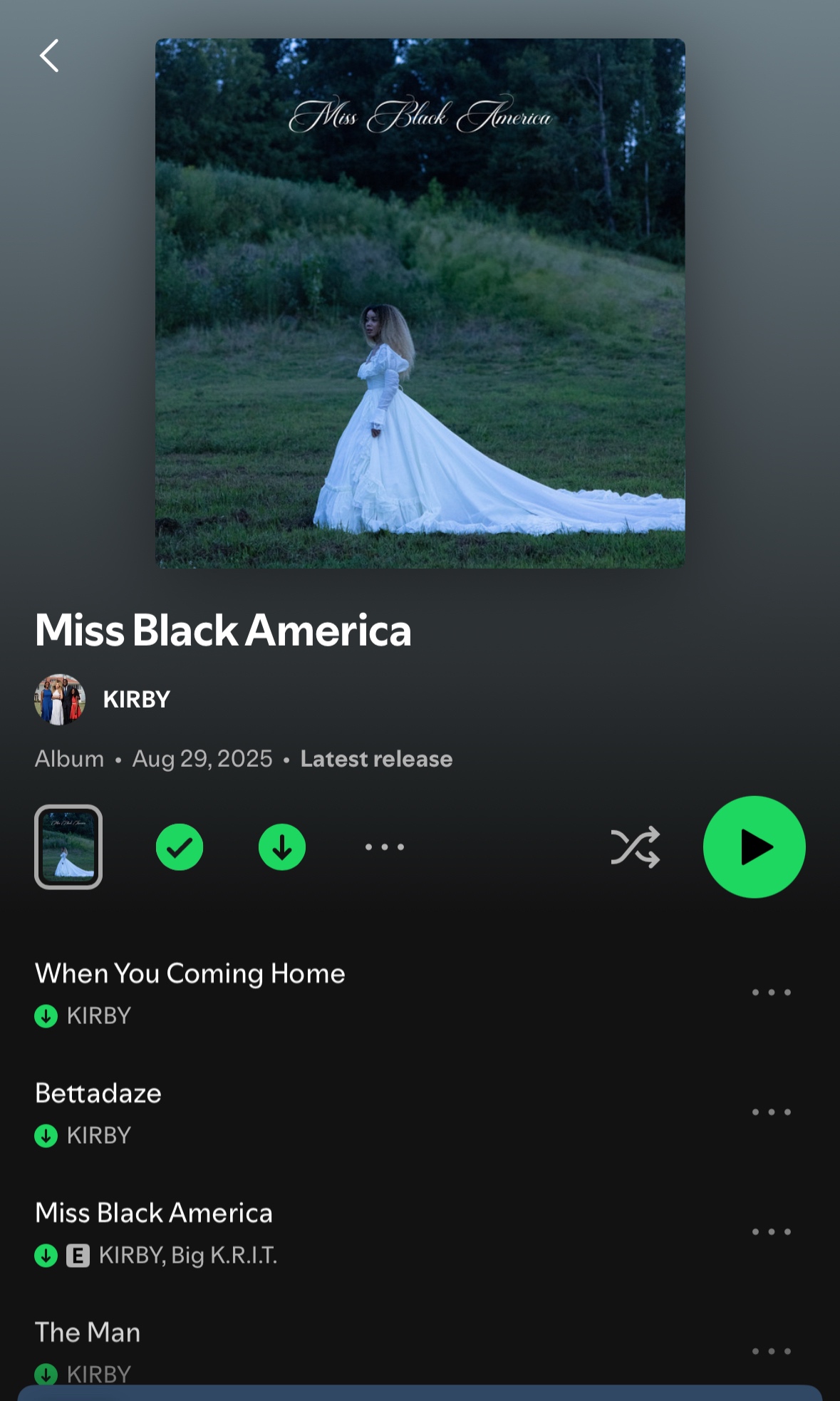
Task: Open the album's more options menu
Action: coord(385,847)
